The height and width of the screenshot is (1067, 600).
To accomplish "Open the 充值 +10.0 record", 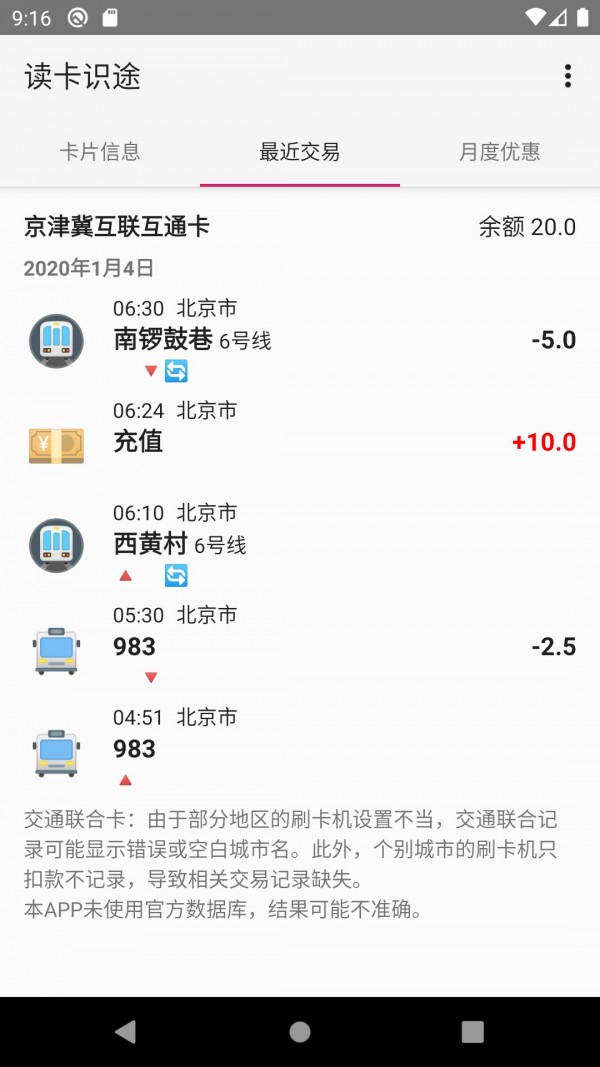I will (x=300, y=441).
